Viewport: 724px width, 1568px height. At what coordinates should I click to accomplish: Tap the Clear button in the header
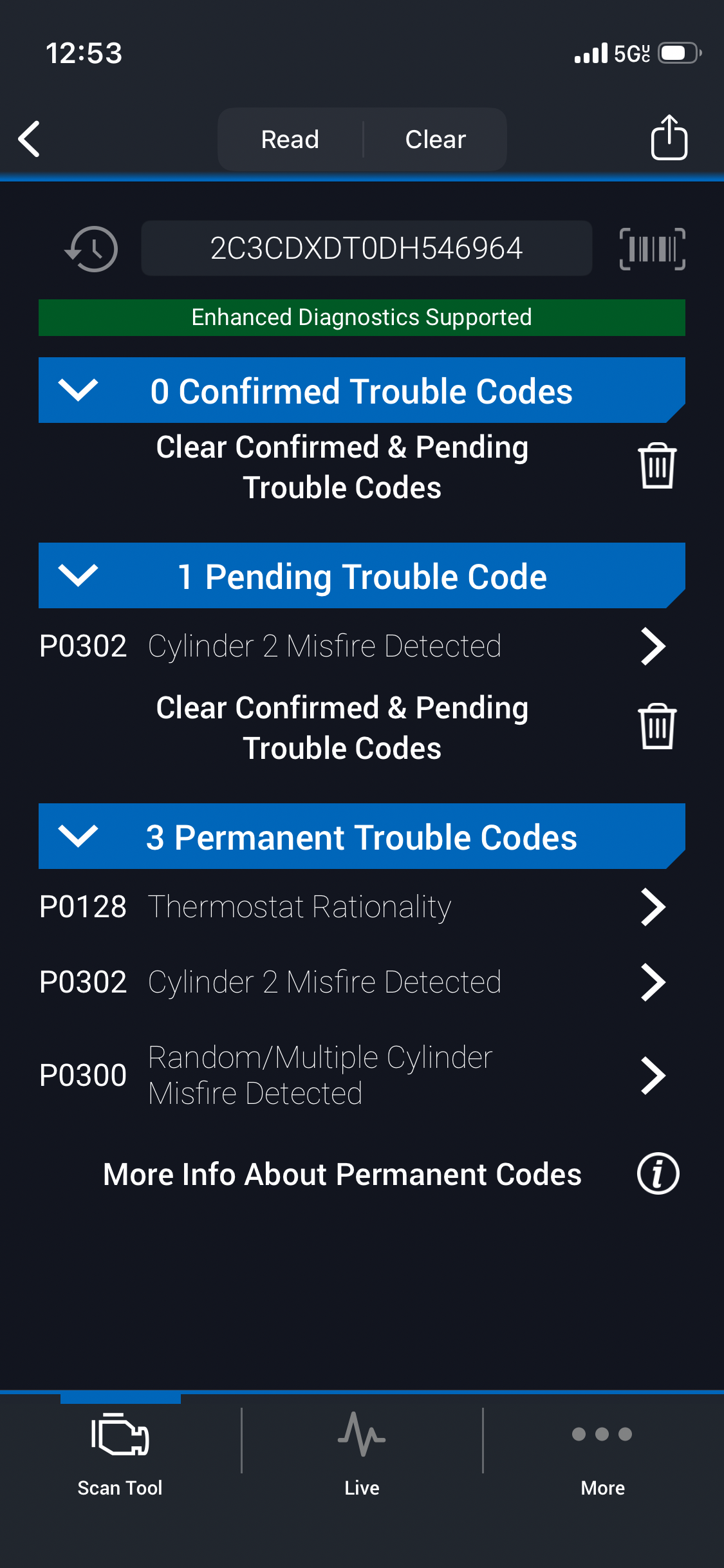435,139
